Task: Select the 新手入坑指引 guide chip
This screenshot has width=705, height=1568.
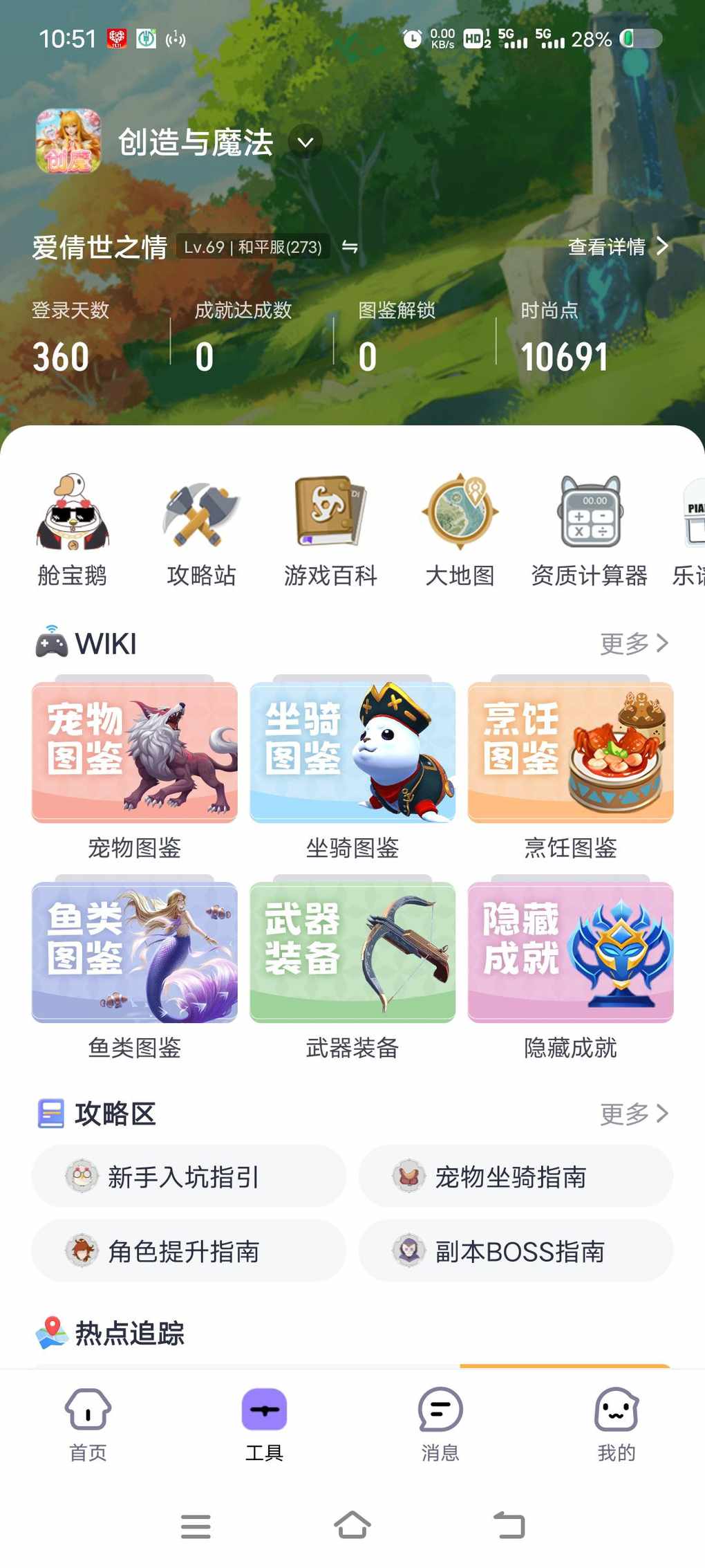Action: 189,1177
